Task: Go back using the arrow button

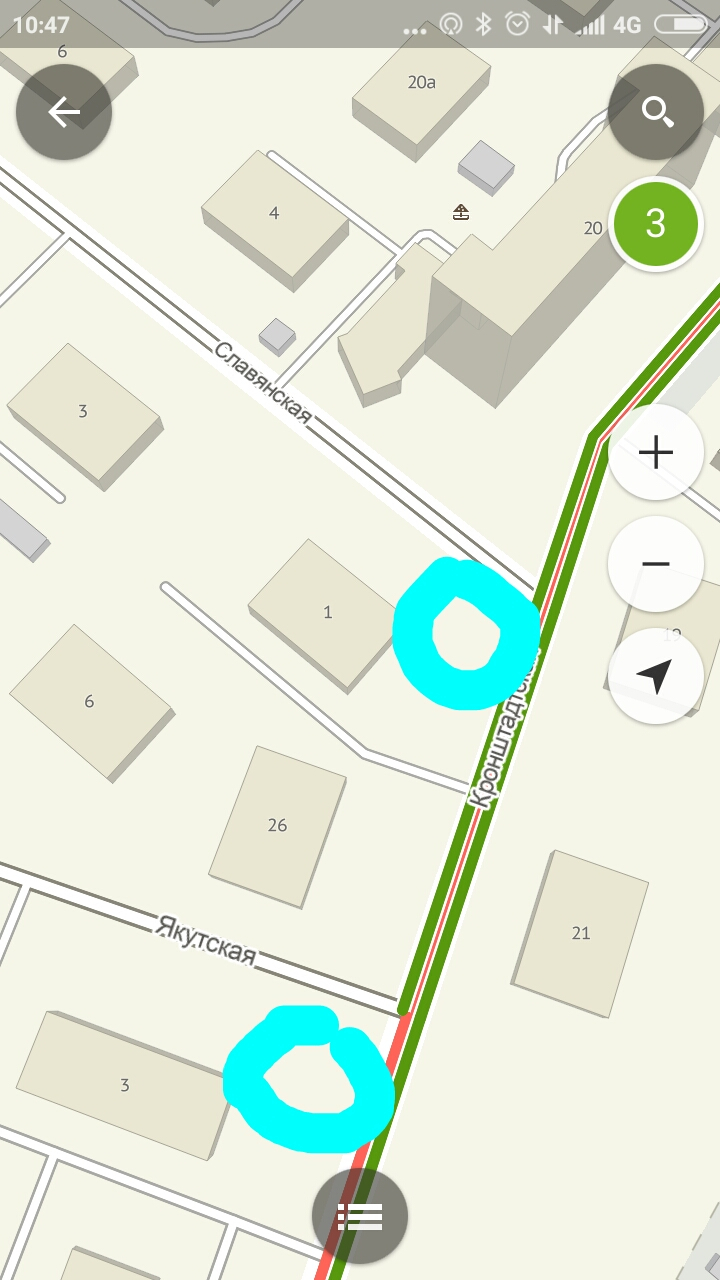Action: coord(64,112)
